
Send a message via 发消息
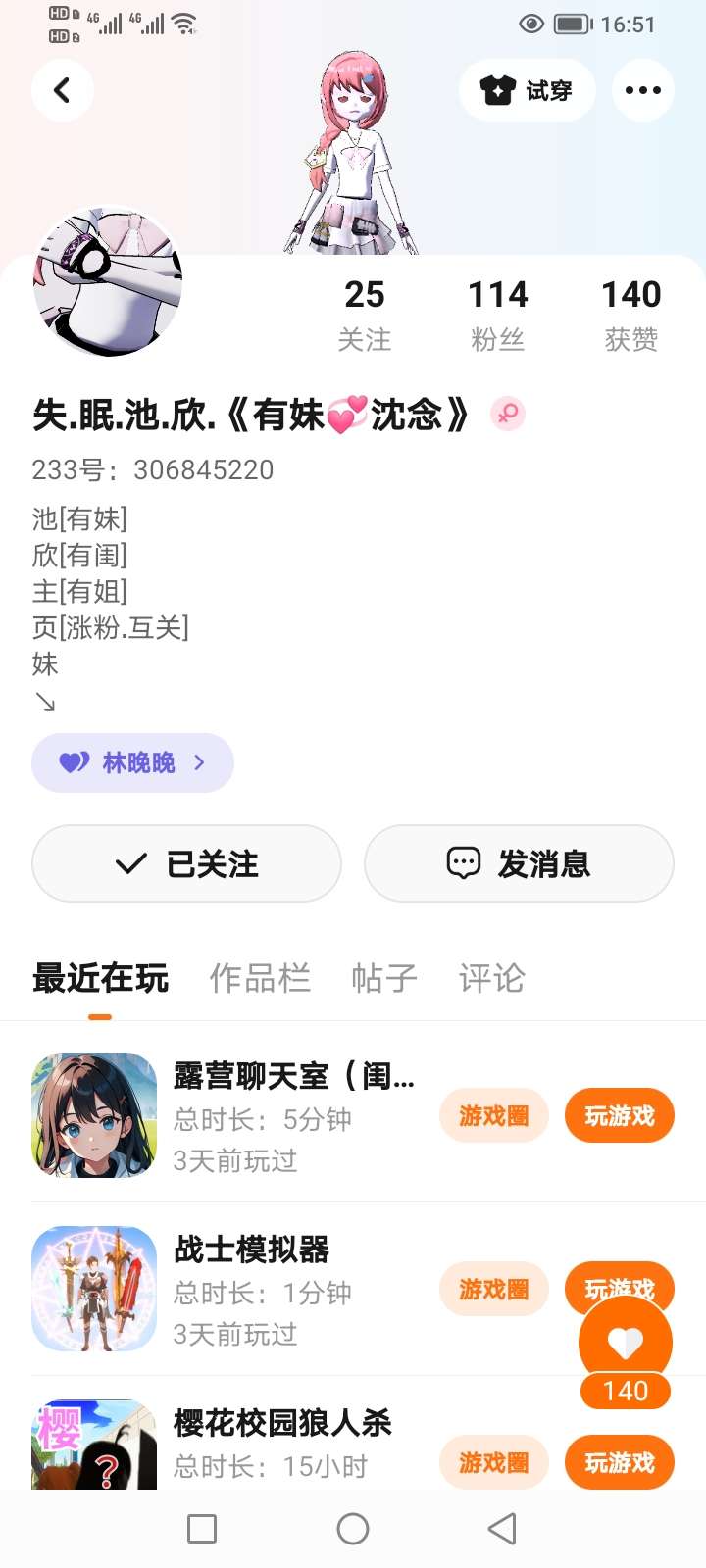pos(519,863)
